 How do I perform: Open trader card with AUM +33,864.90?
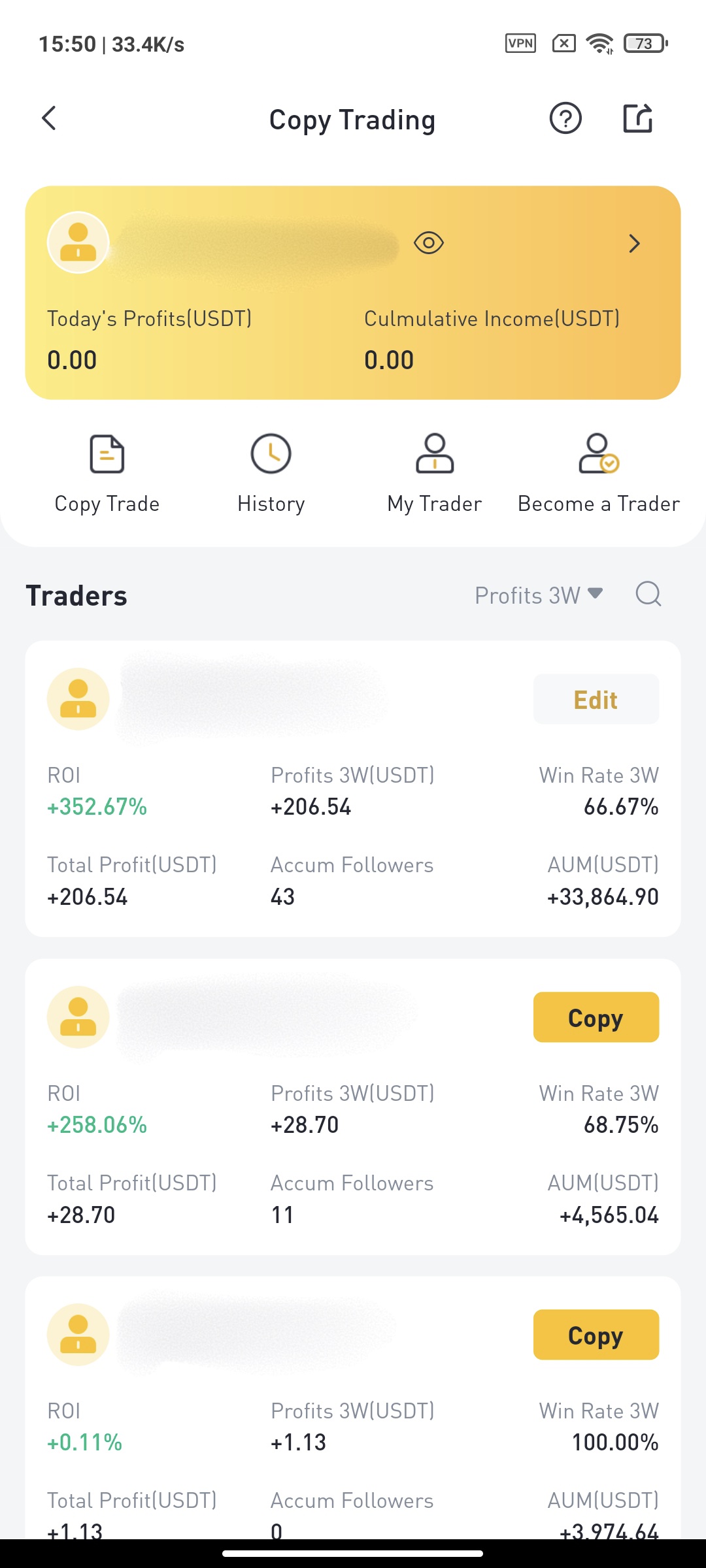click(x=353, y=789)
